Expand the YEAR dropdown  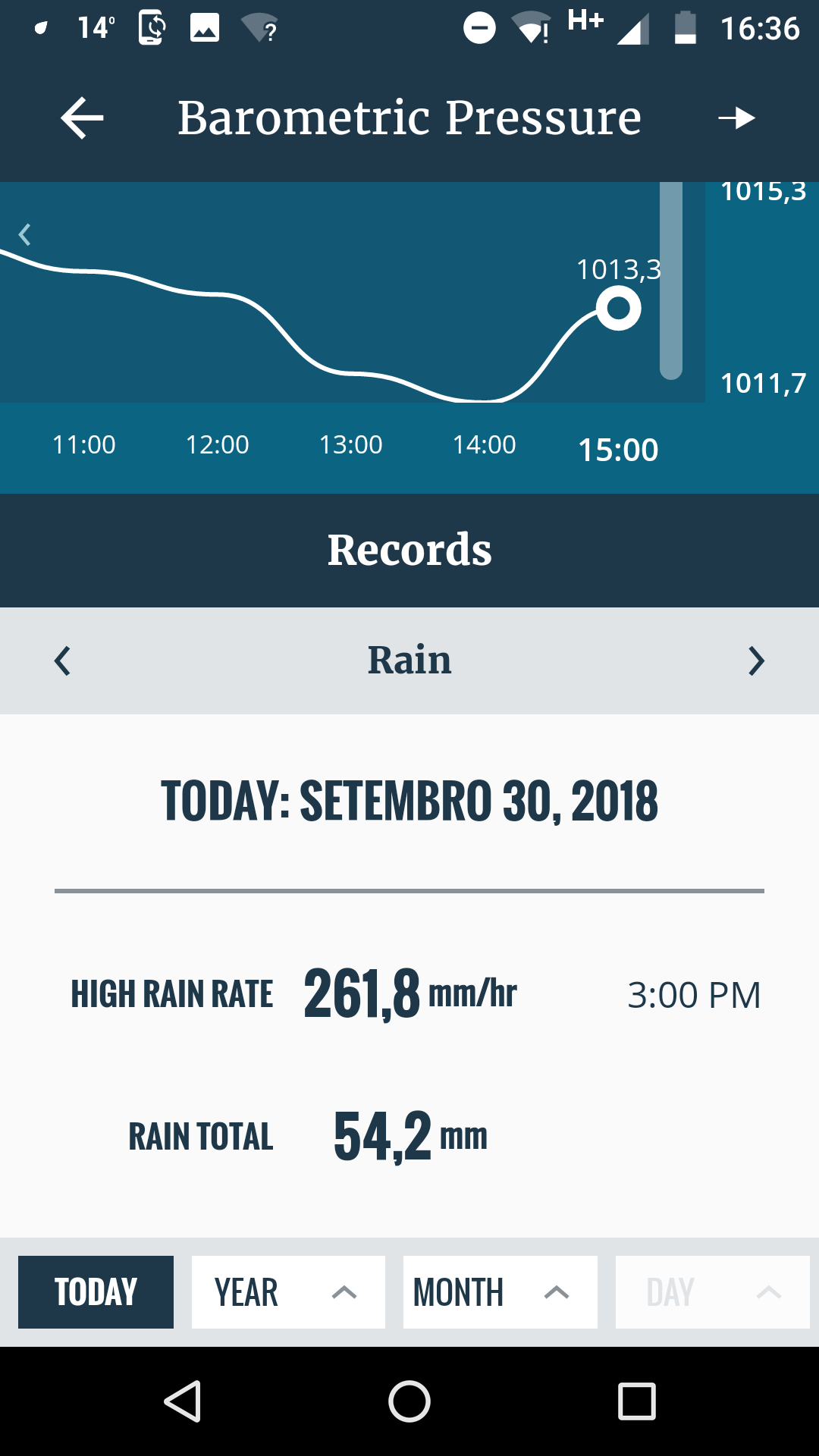pos(288,1292)
